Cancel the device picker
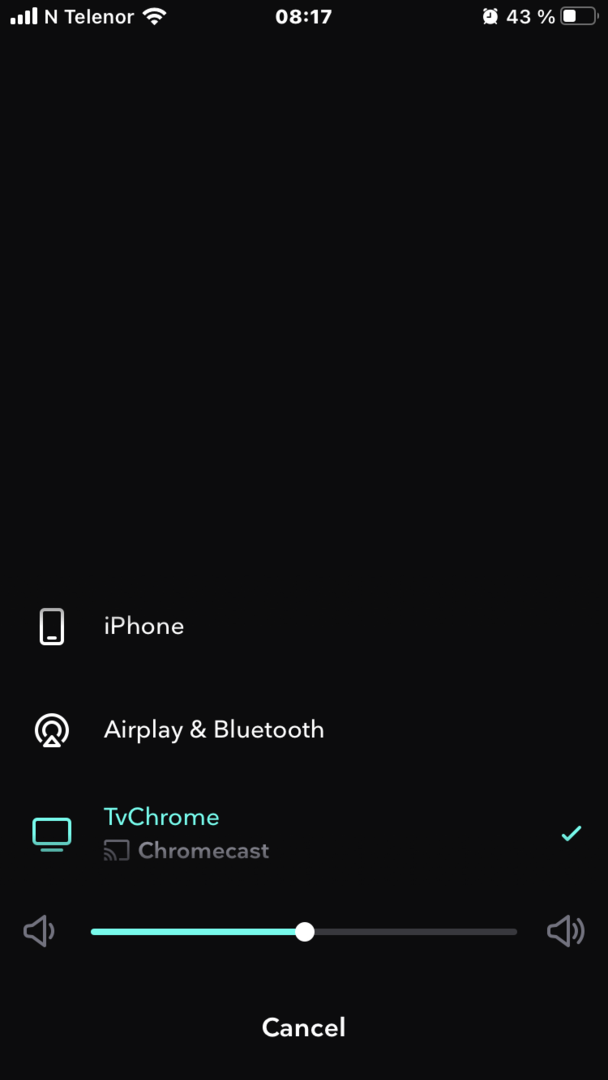 pos(303,1028)
